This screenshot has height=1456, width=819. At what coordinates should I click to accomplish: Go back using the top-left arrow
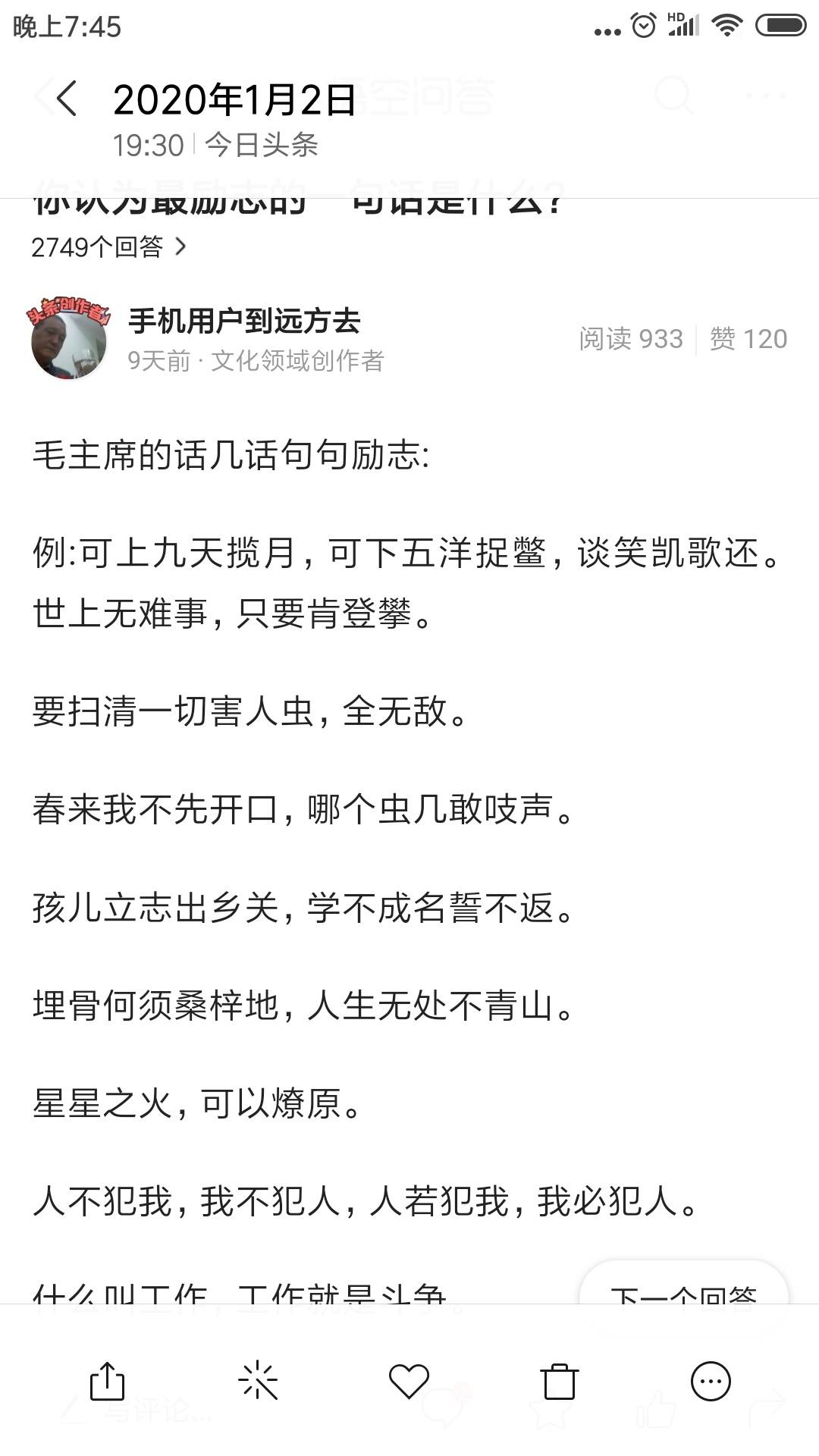[x=67, y=99]
